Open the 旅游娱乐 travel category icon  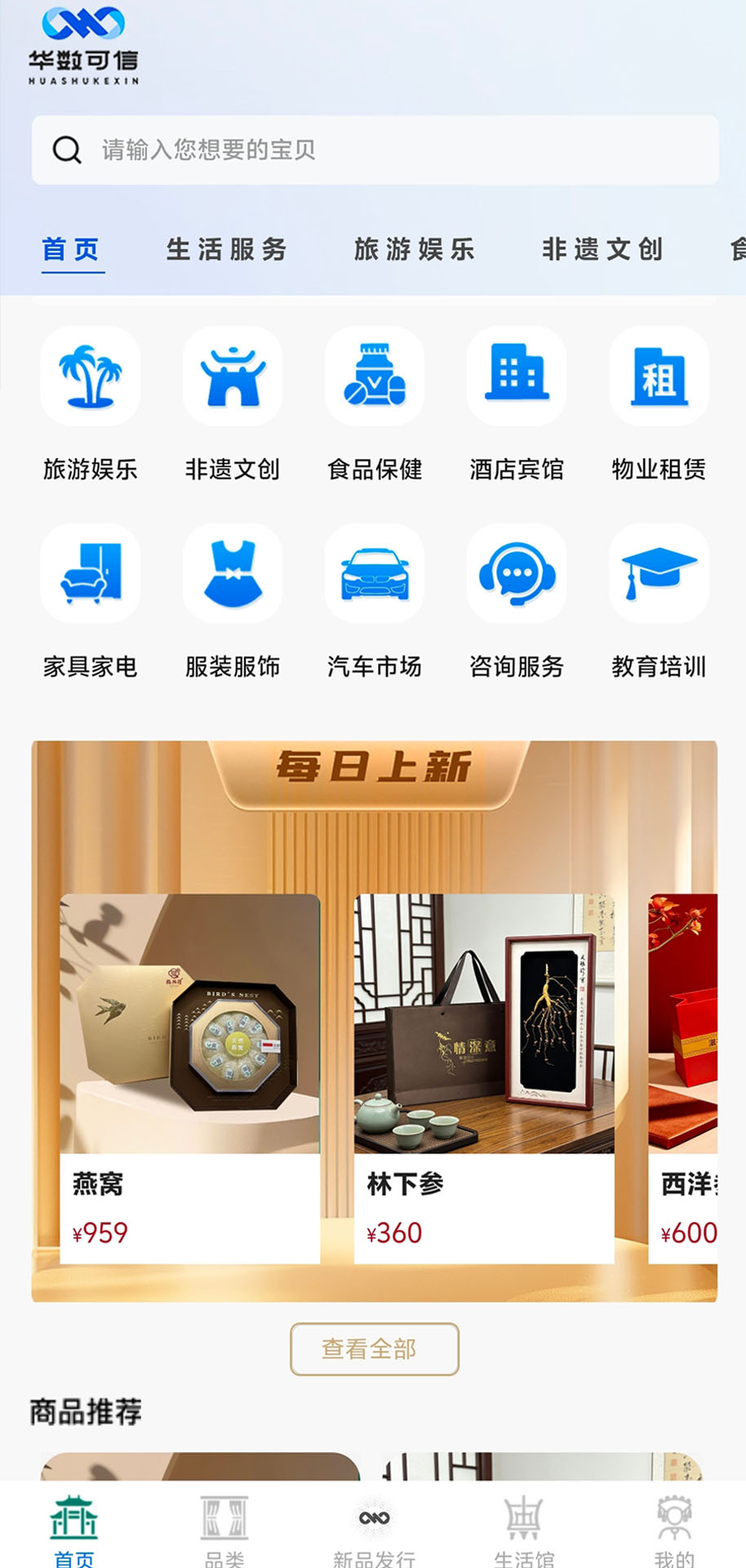point(90,376)
